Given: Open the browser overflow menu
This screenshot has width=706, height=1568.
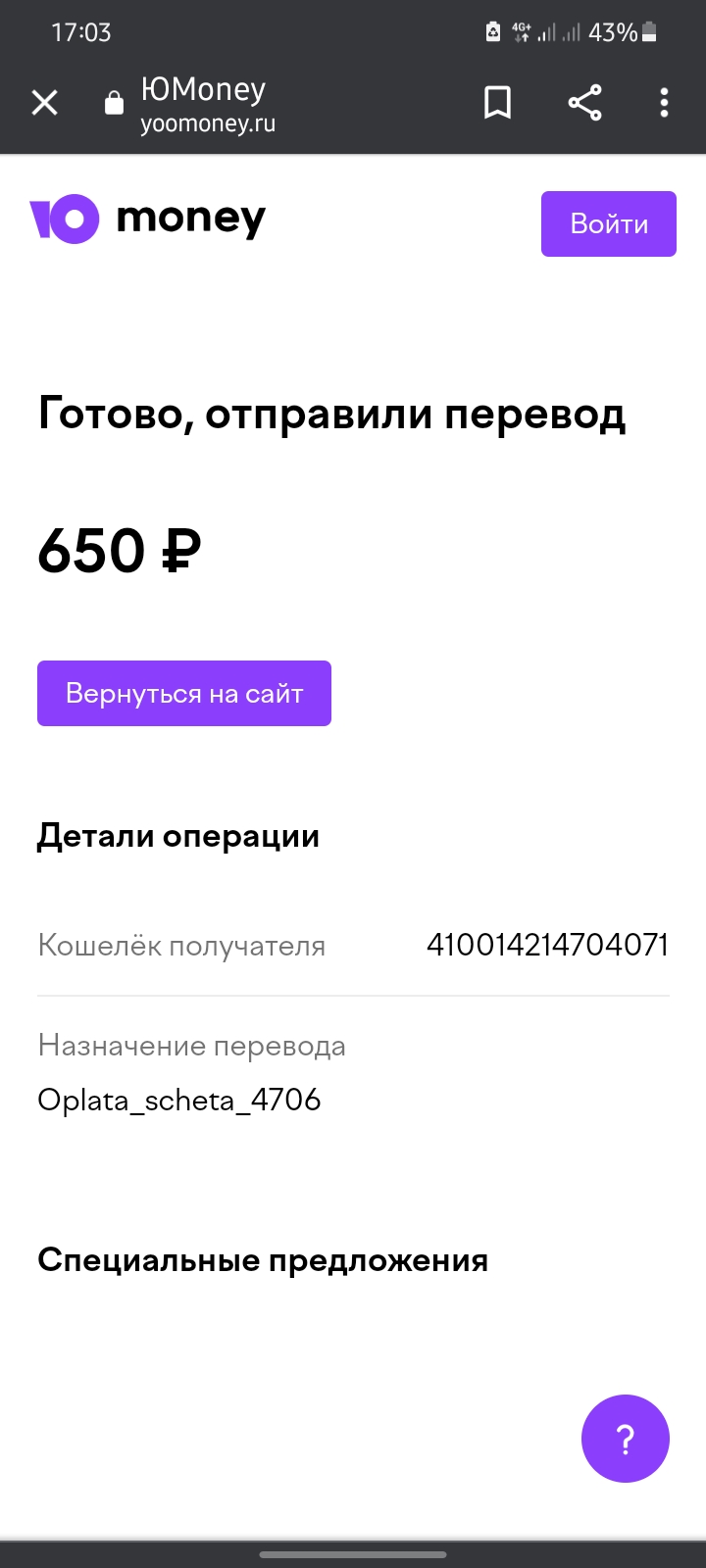Looking at the screenshot, I should pos(664,102).
